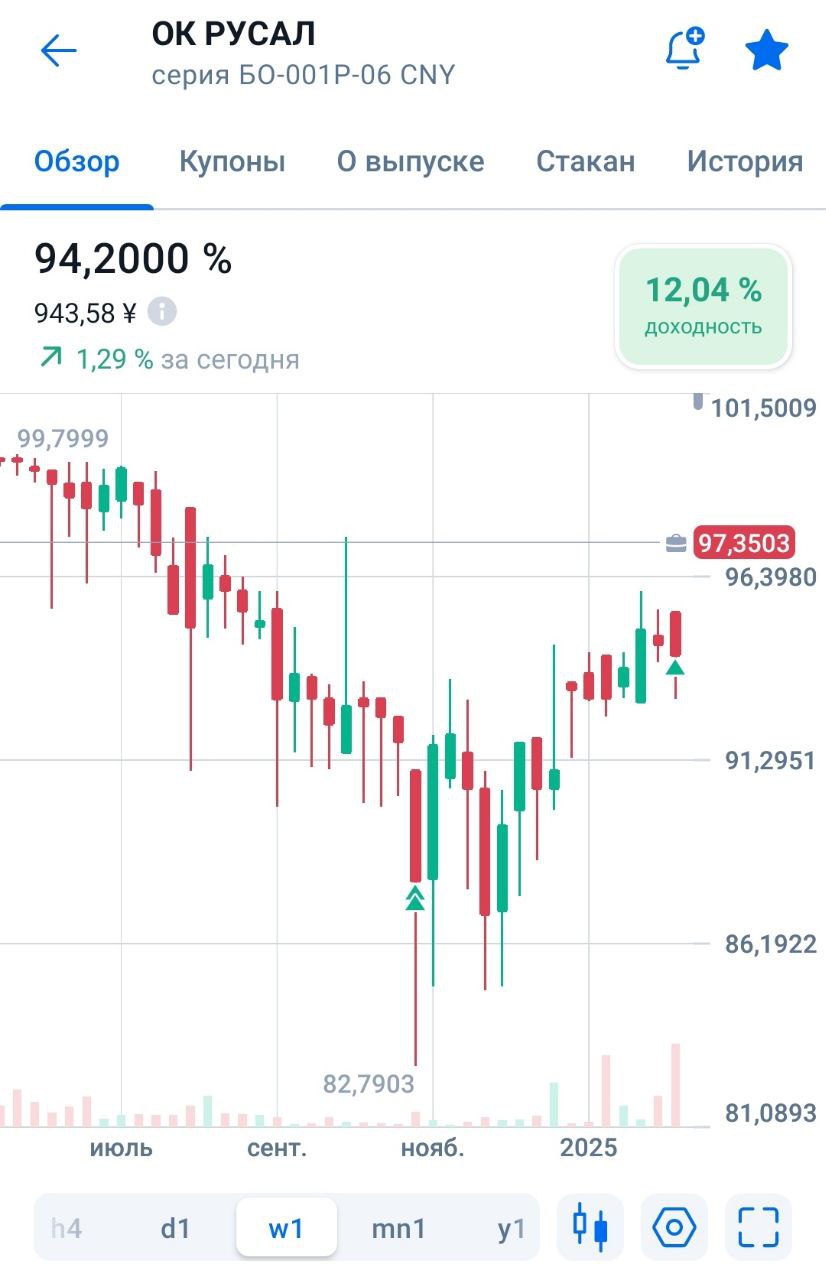The image size is (826, 1280).
Task: Select the h4 chart interval
Action: click(x=66, y=1227)
